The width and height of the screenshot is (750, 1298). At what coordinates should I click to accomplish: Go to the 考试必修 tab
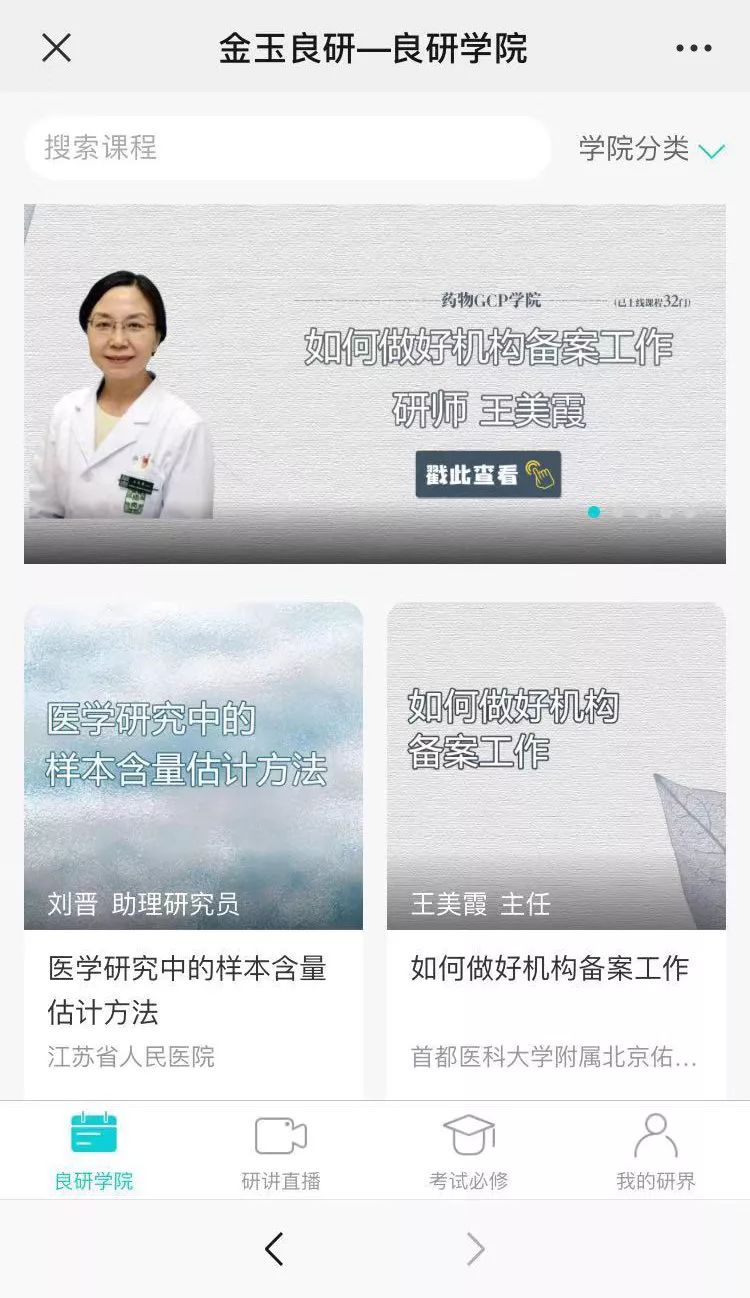[x=469, y=1151]
